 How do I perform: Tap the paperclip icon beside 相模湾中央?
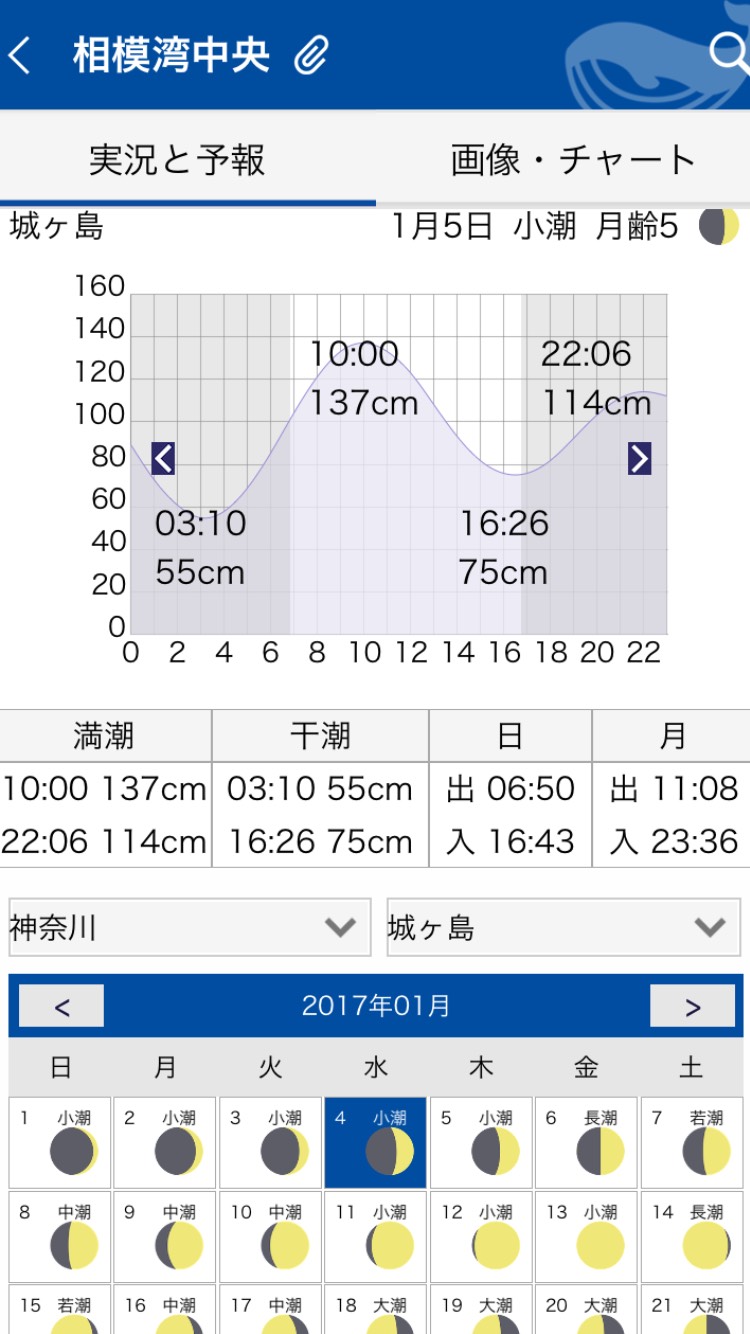tap(312, 56)
